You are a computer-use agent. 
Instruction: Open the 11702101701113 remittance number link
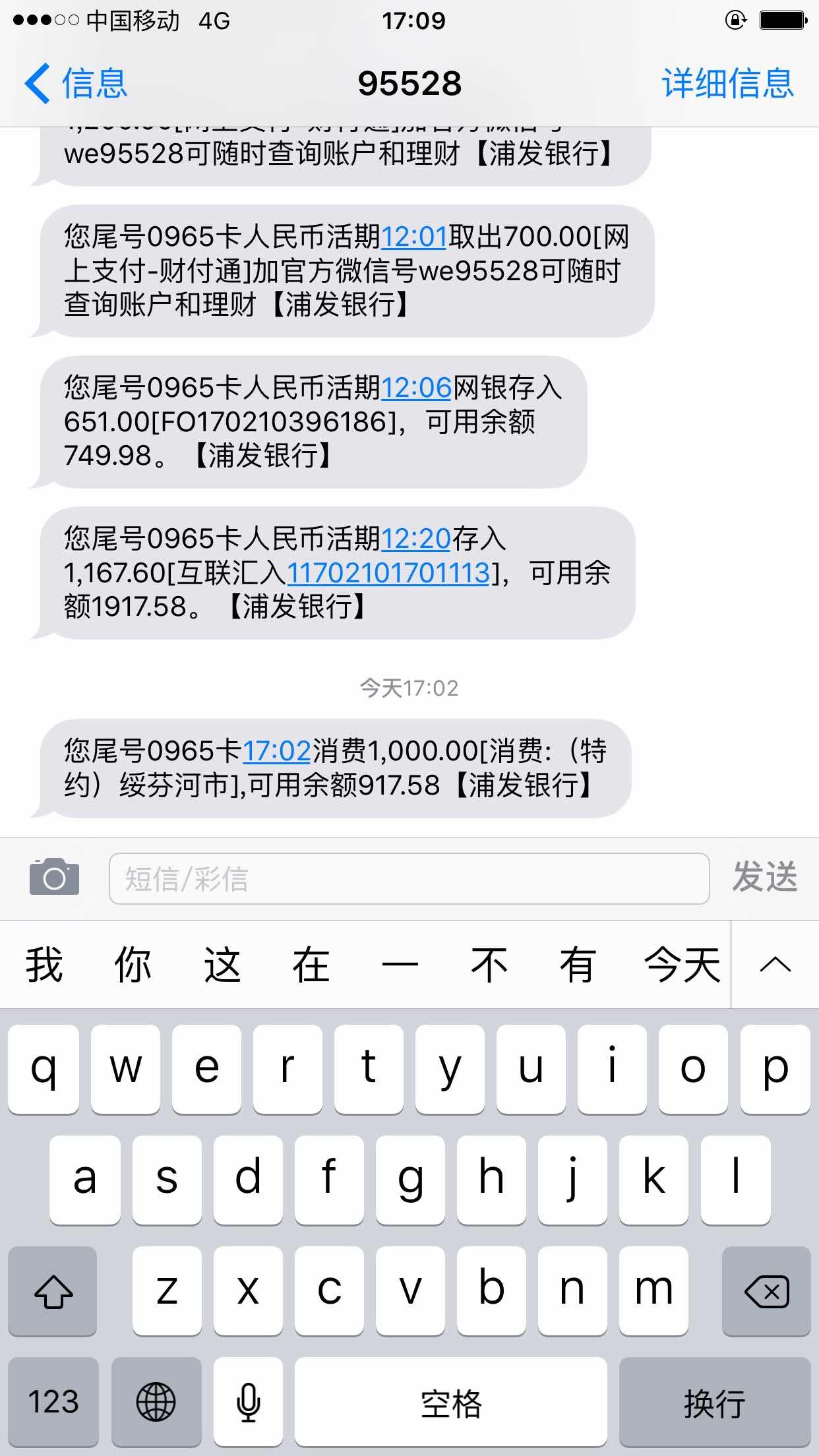tap(390, 574)
